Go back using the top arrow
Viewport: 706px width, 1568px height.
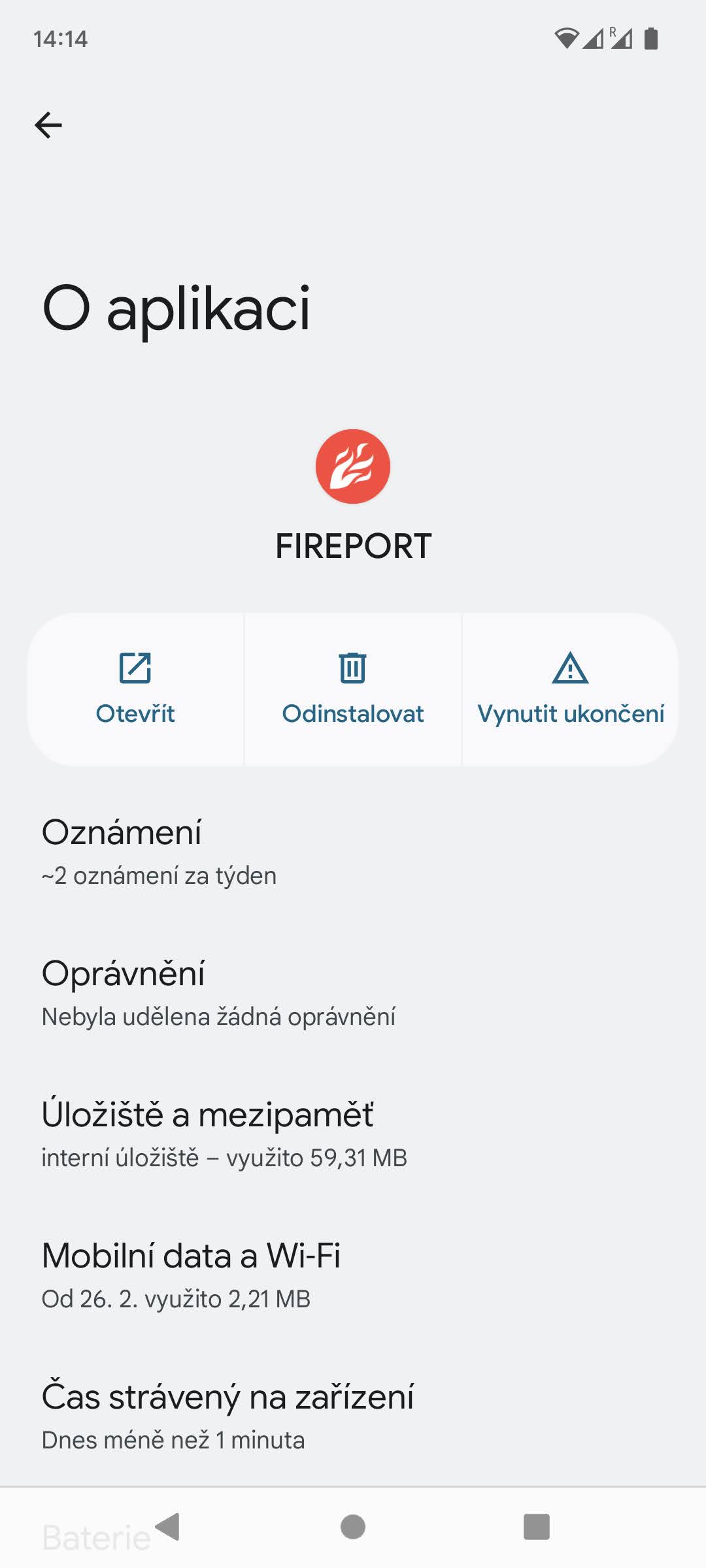pyautogui.click(x=48, y=125)
